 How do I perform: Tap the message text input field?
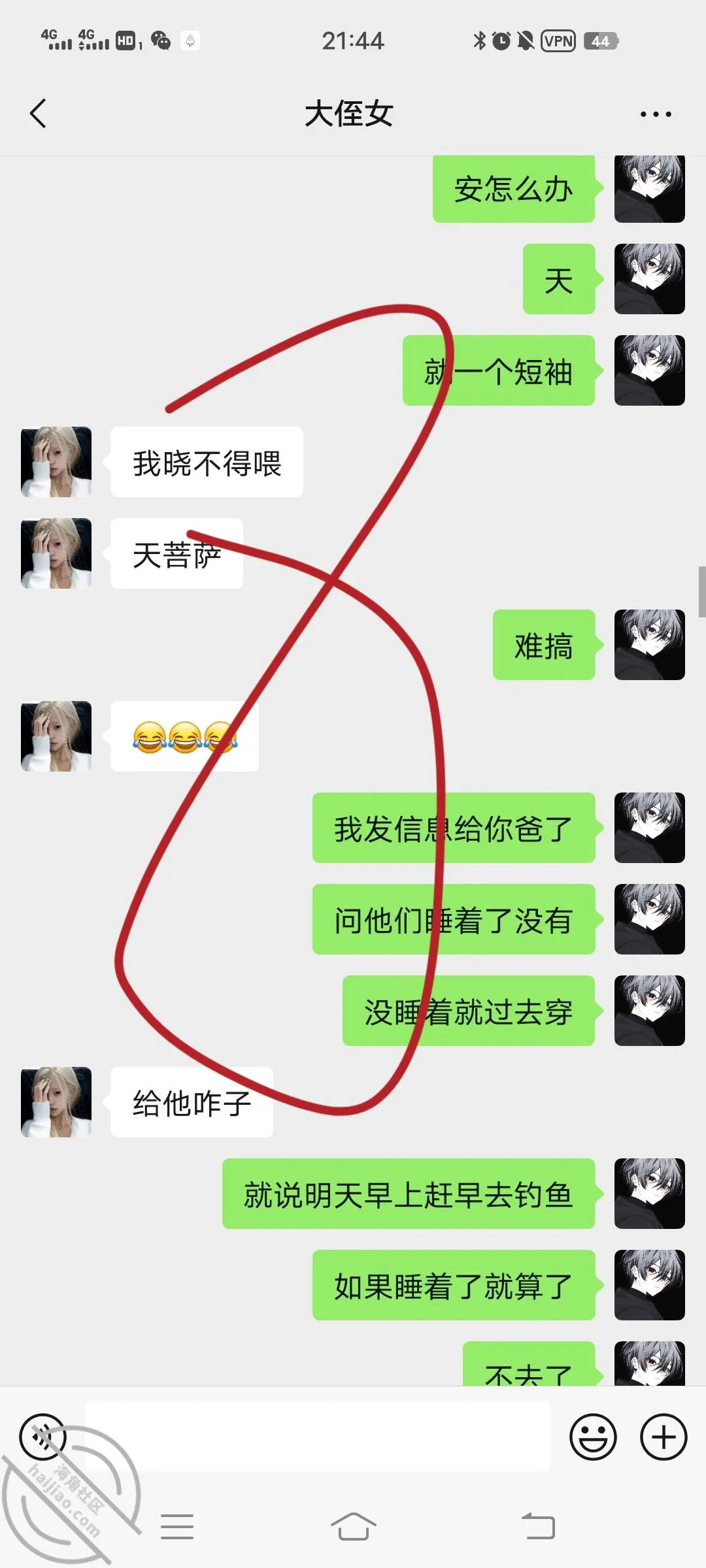tap(318, 1437)
